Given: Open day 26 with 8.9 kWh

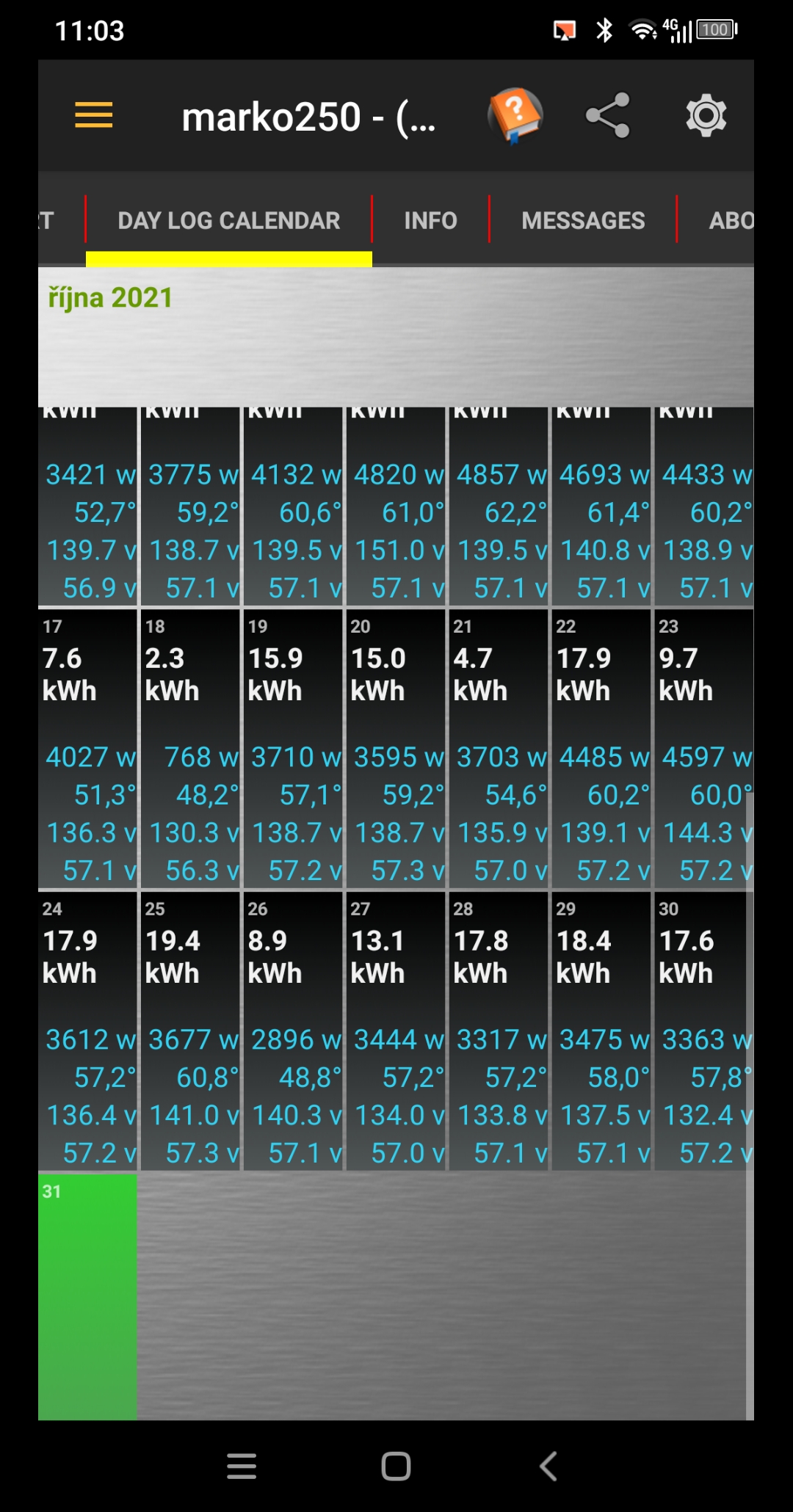Looking at the screenshot, I should tap(294, 1032).
